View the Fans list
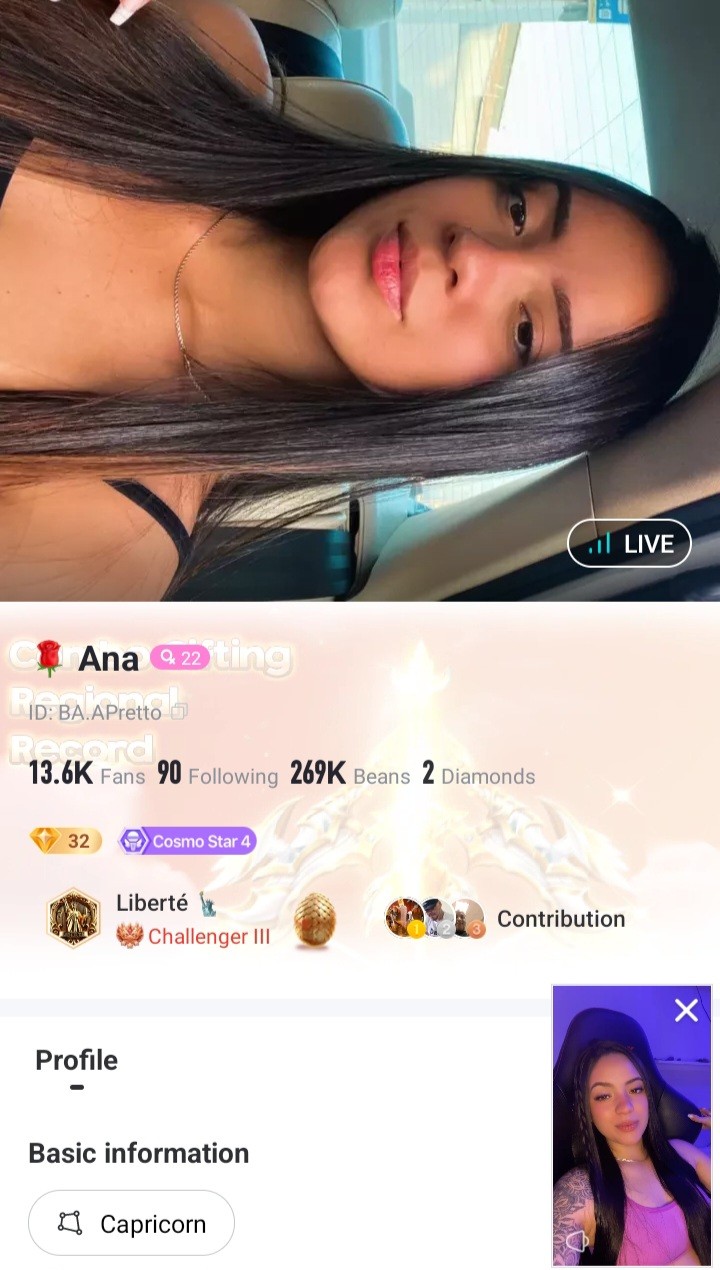 (x=87, y=775)
